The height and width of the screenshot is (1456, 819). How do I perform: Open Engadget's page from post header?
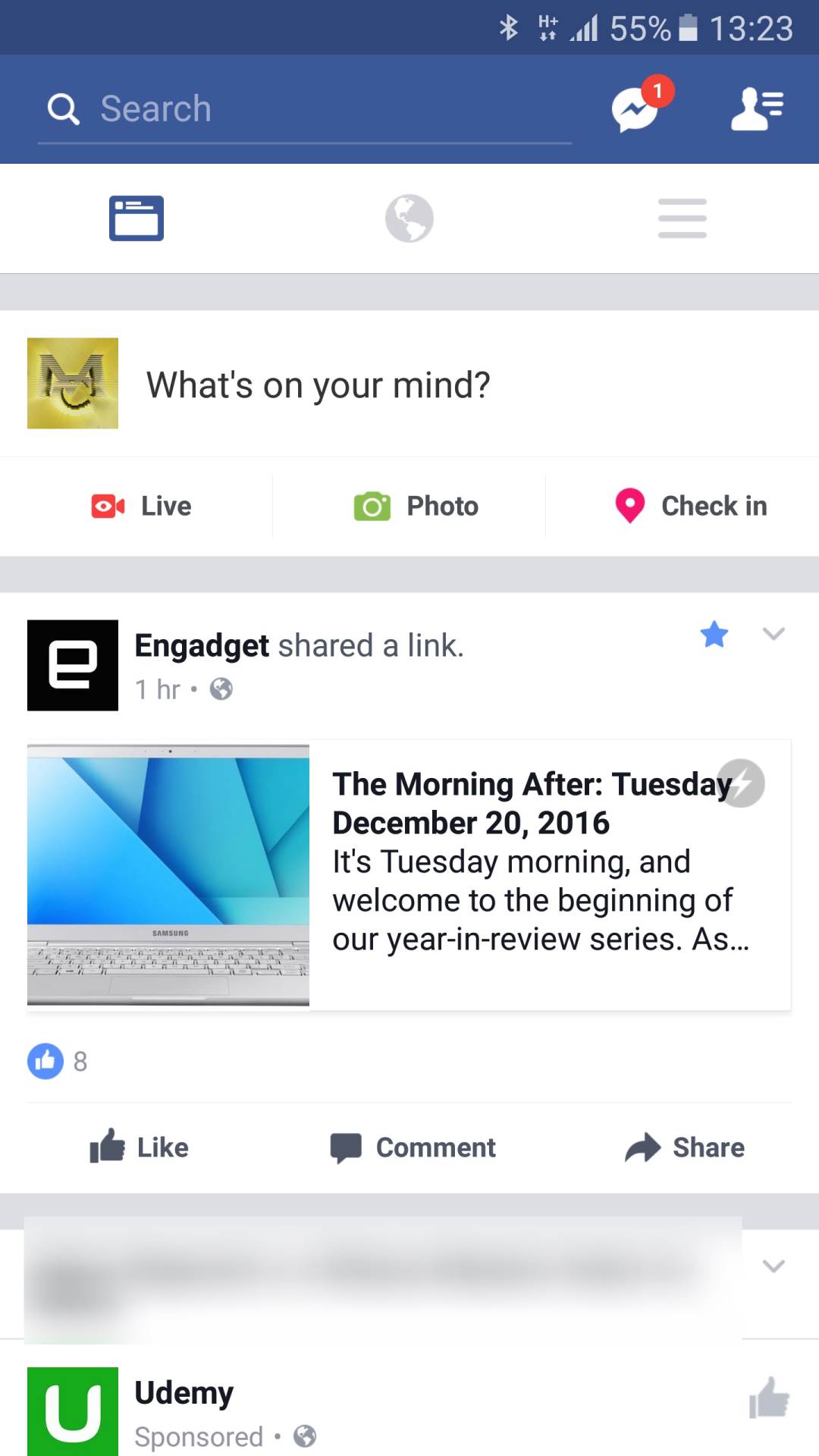click(202, 646)
